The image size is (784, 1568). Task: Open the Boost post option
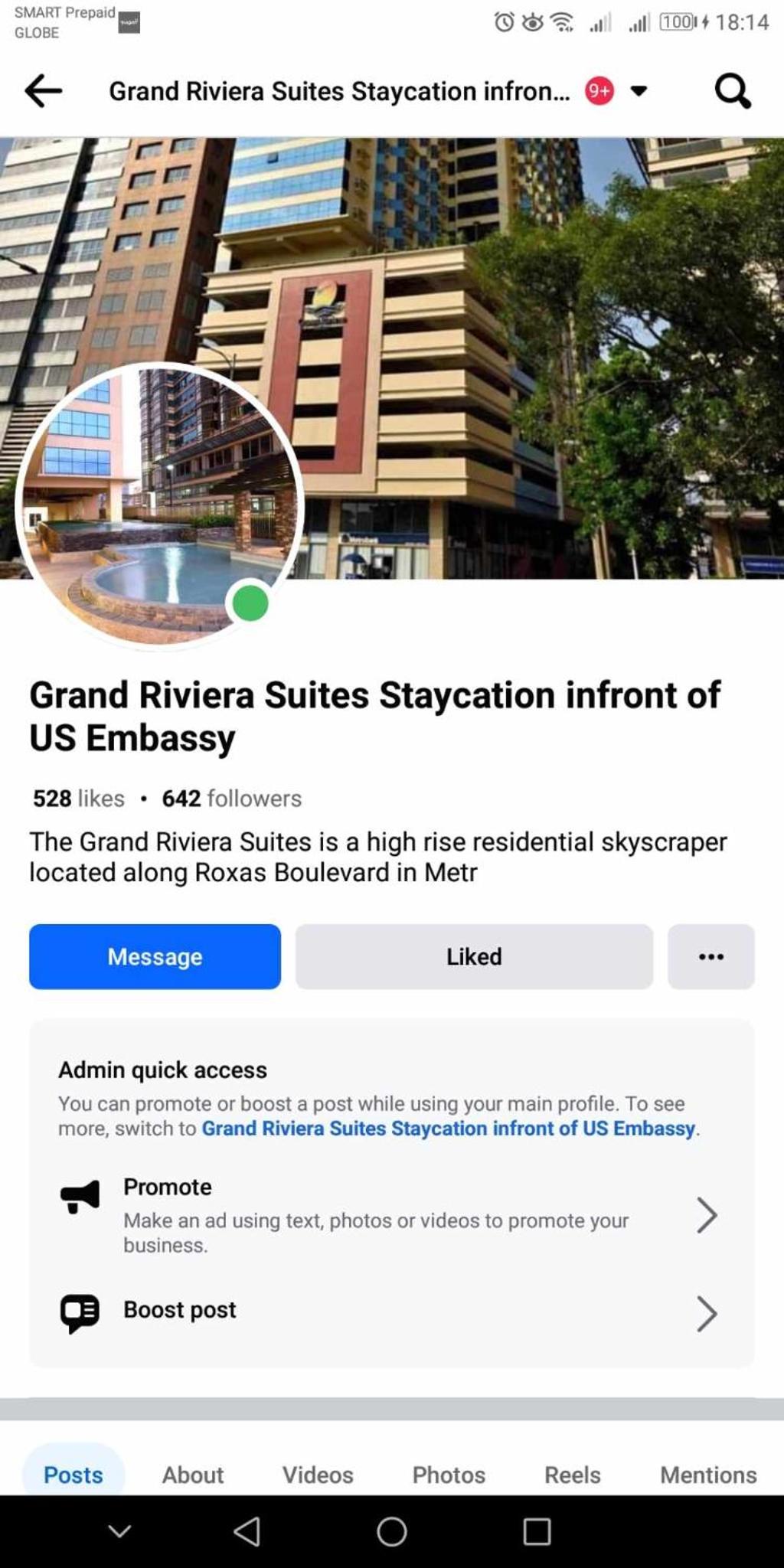(390, 1311)
